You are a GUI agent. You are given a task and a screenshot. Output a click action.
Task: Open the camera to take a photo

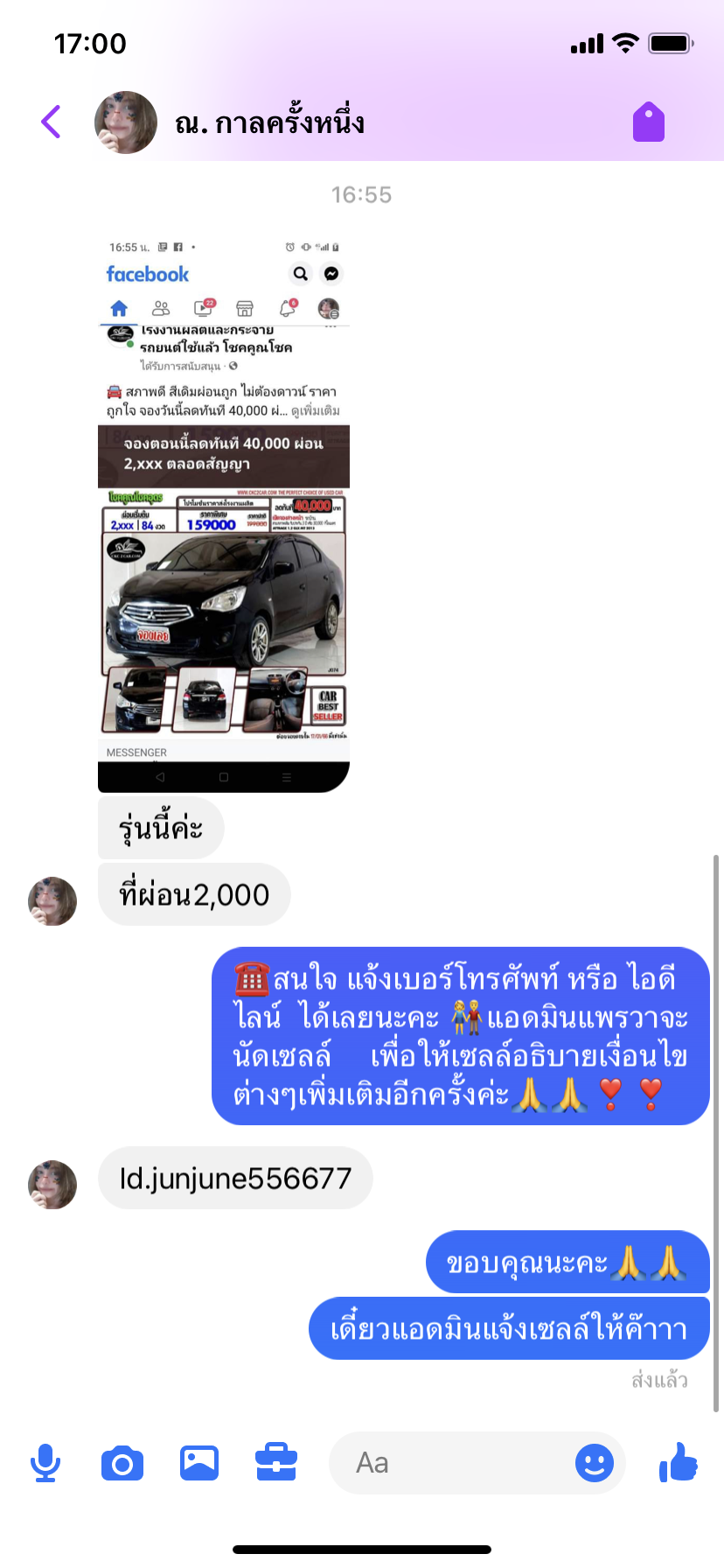122,1463
